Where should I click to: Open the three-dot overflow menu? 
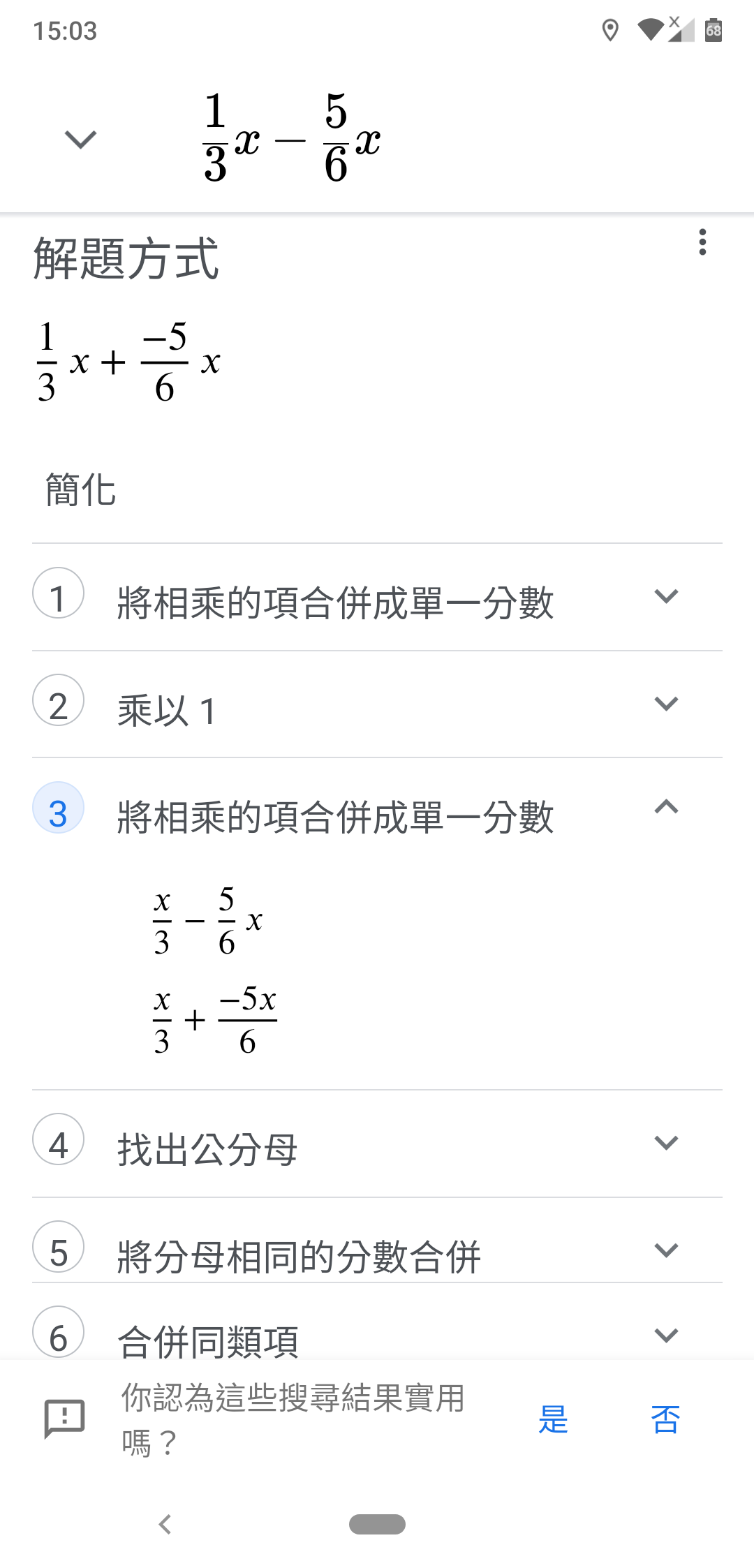(702, 242)
